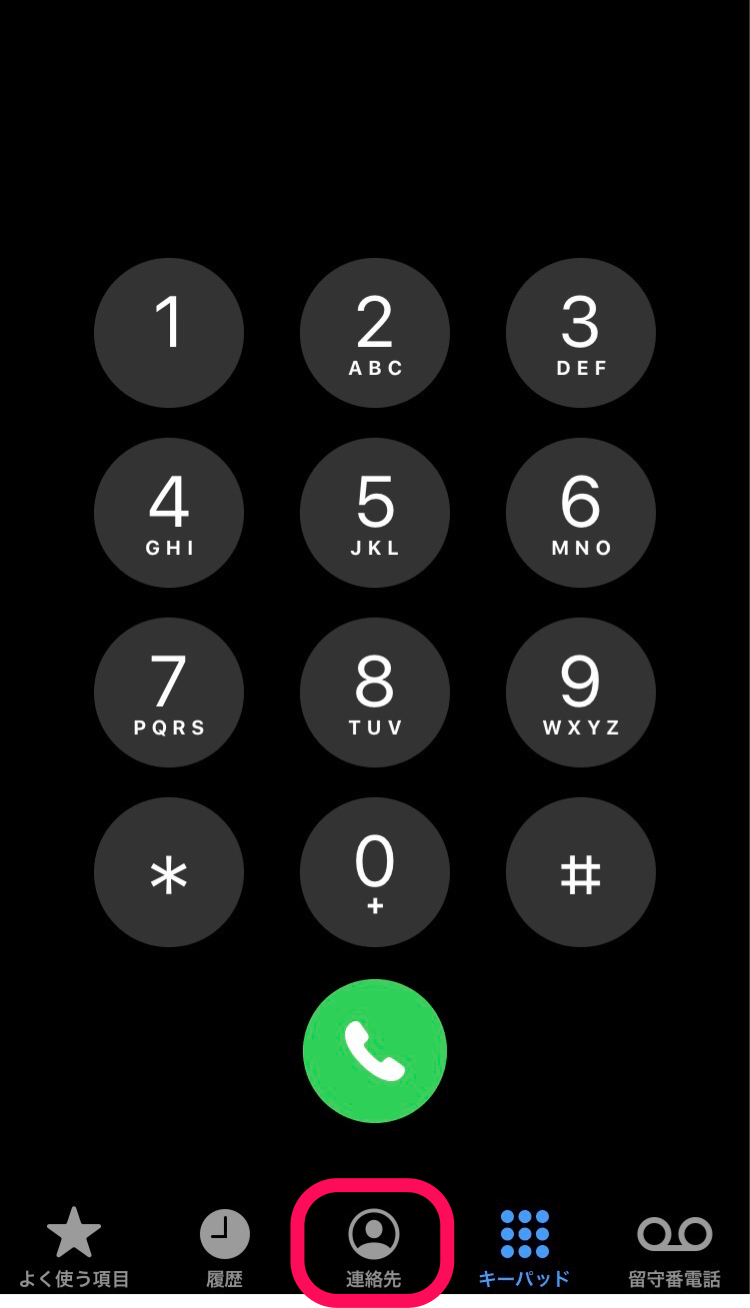Tap the 2 ABC key
Image resolution: width=750 pixels, height=1308 pixels.
[375, 333]
